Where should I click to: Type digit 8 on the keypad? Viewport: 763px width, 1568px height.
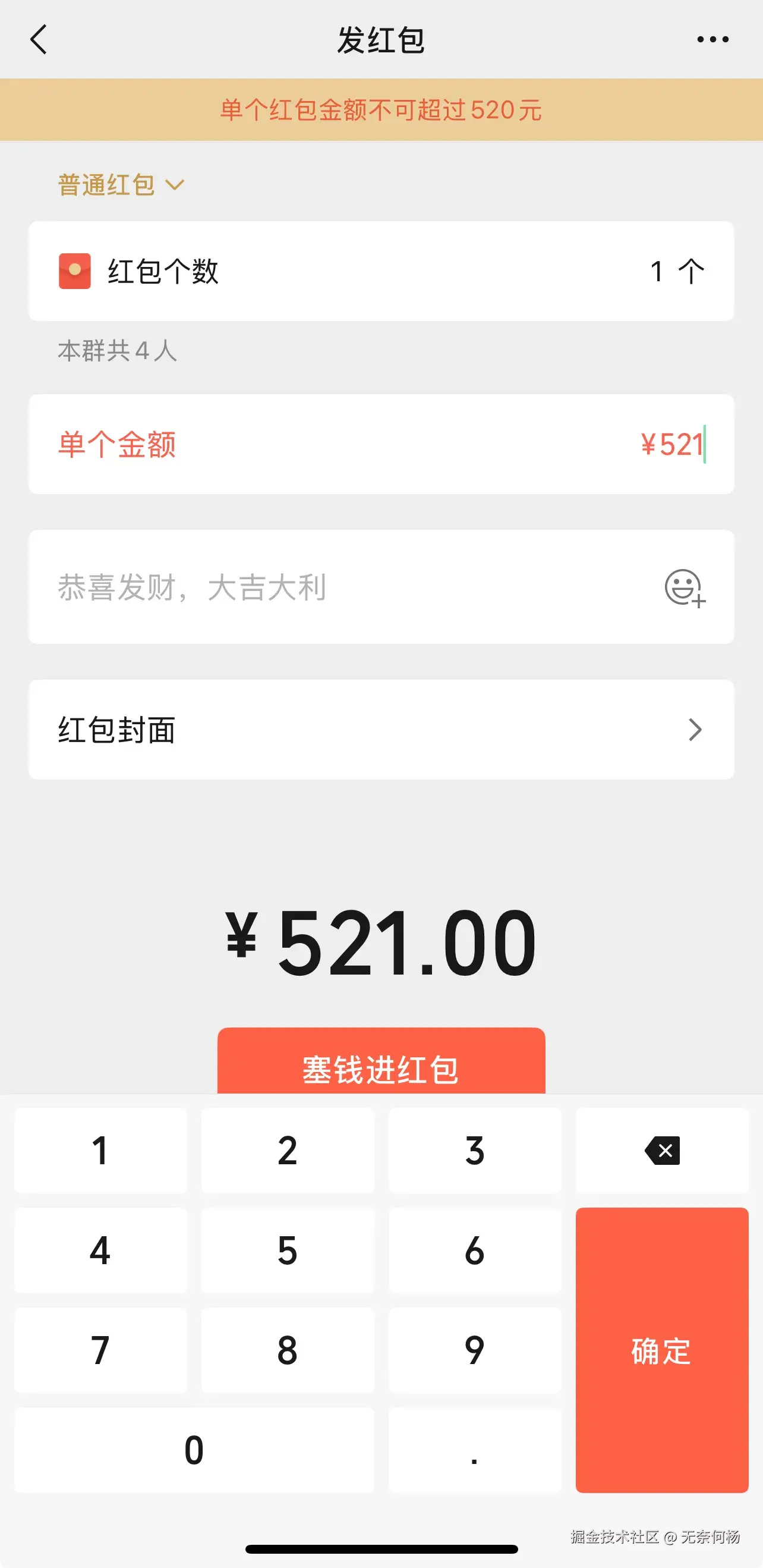288,1350
